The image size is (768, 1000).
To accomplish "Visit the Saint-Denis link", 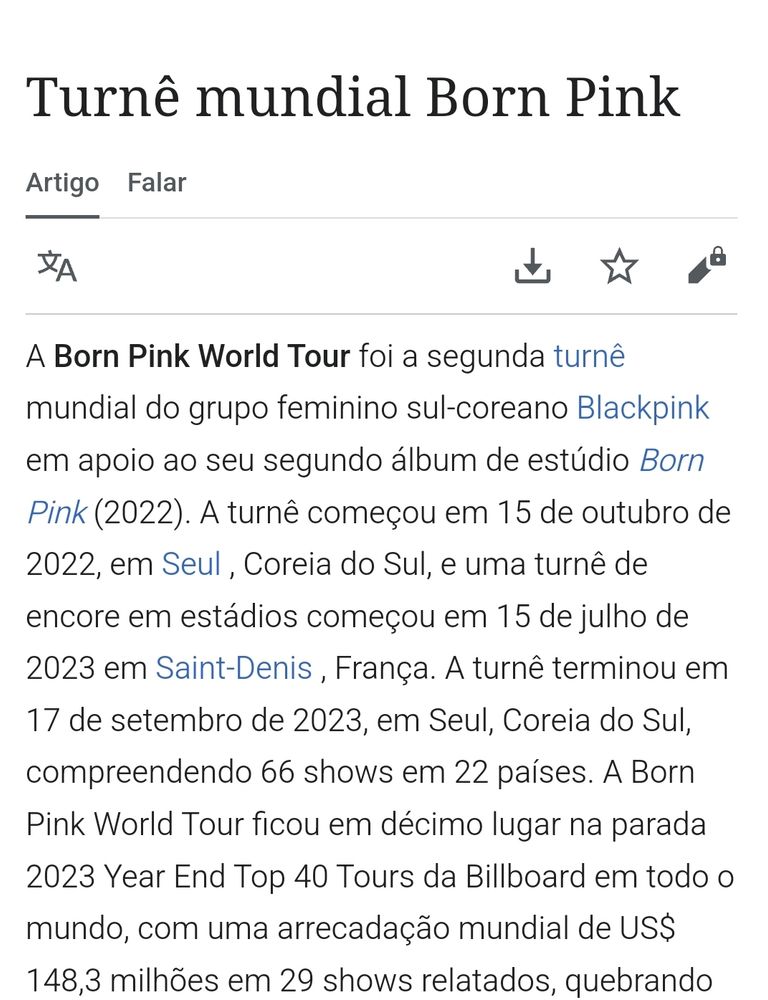I will tap(234, 668).
